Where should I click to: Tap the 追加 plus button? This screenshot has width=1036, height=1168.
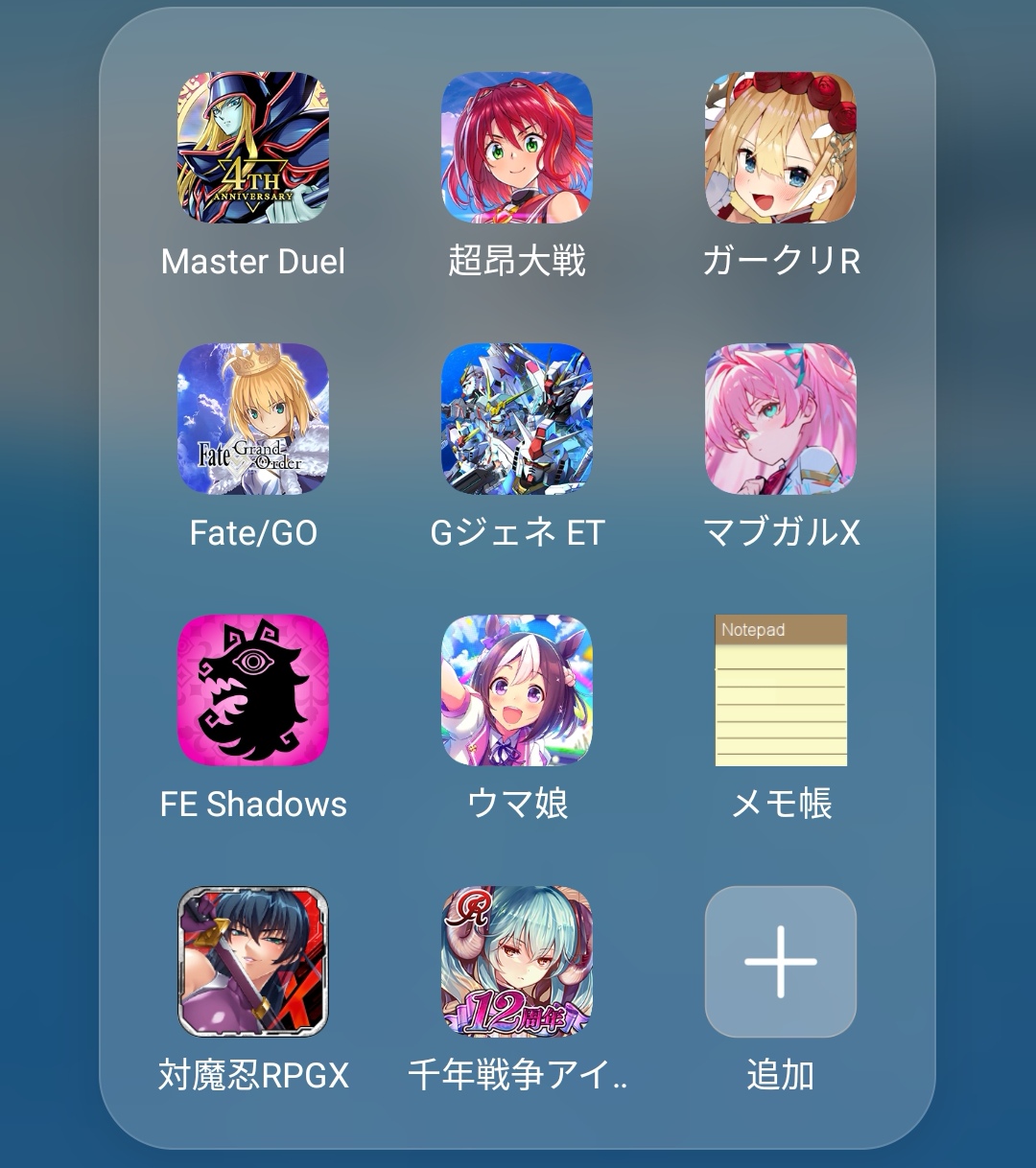pyautogui.click(x=781, y=962)
